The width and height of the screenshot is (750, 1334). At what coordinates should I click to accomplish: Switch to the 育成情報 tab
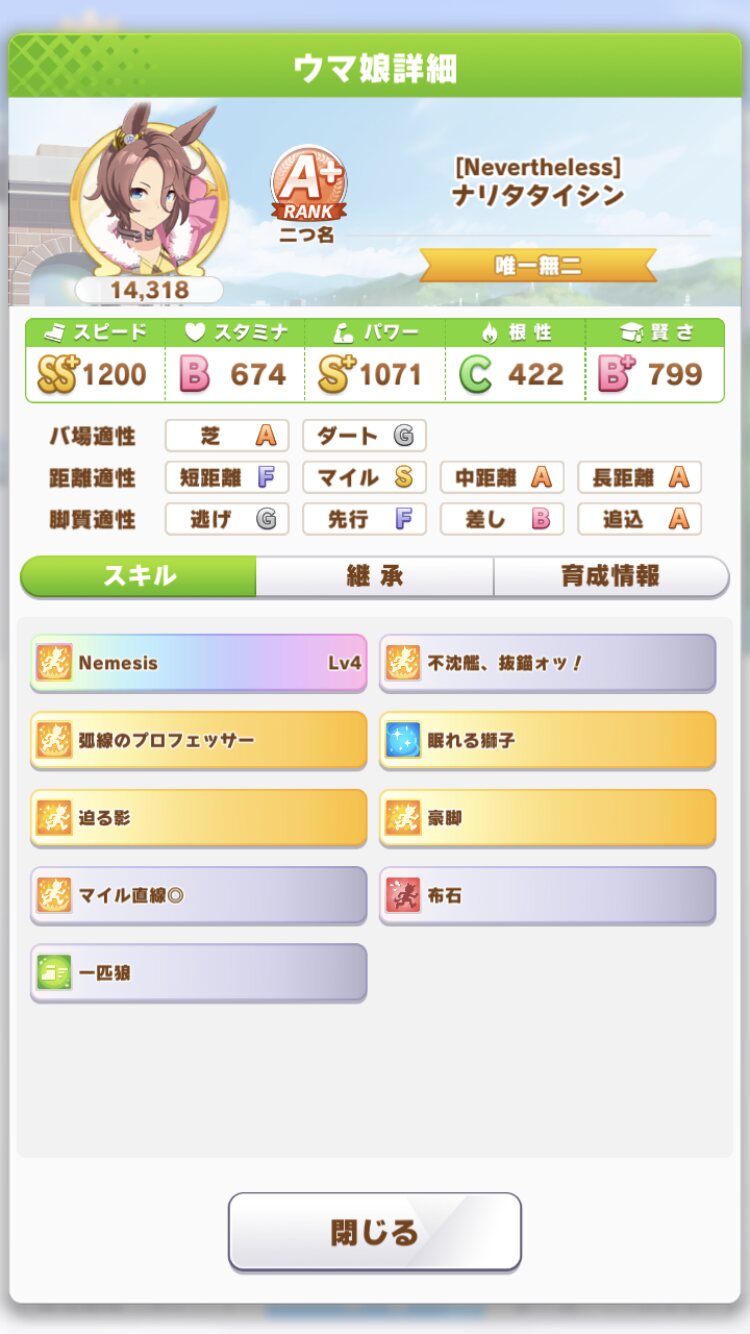point(611,576)
